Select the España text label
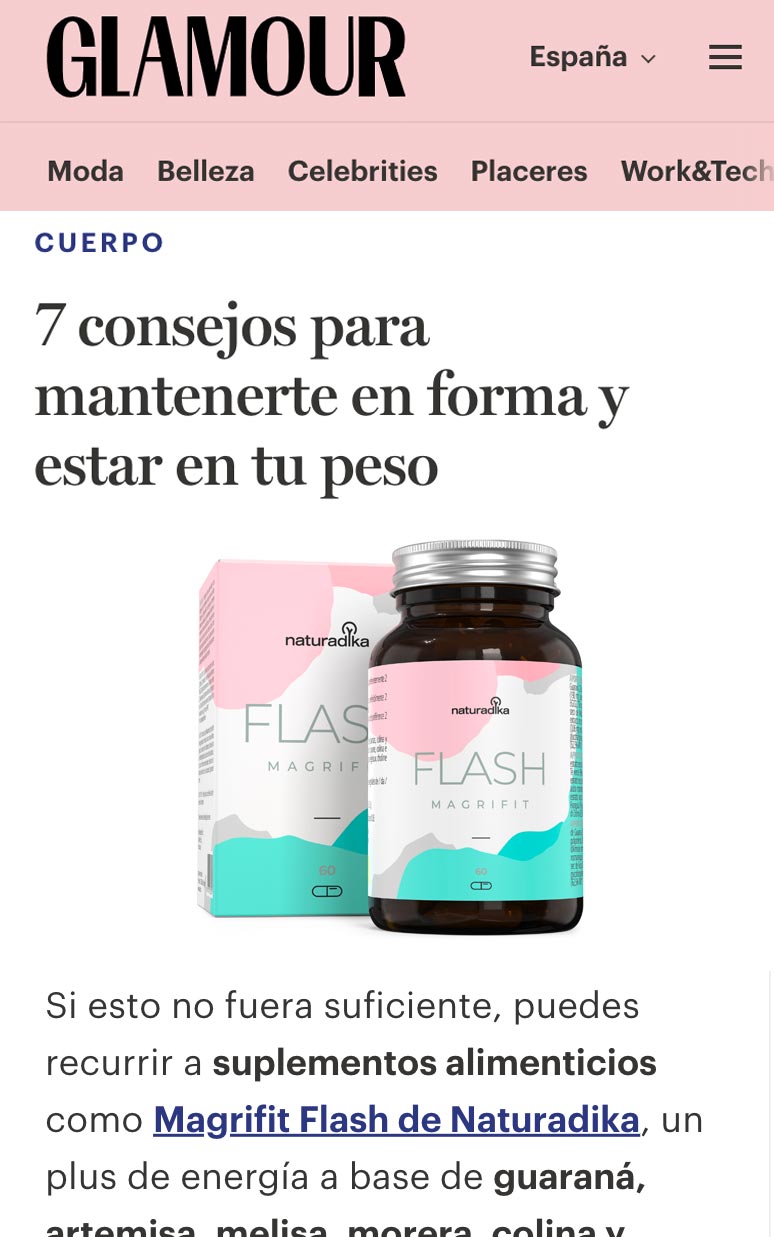The image size is (774, 1237). pyautogui.click(x=578, y=57)
